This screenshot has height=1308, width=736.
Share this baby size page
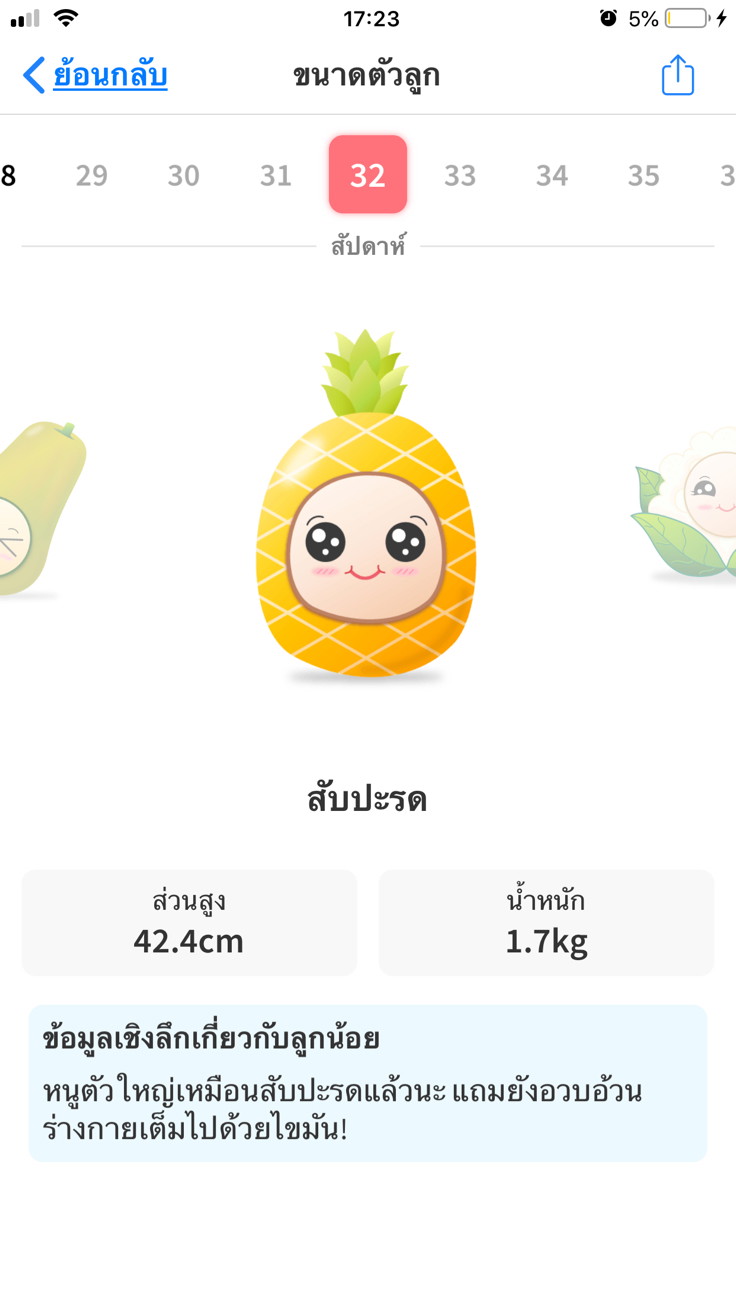click(677, 76)
